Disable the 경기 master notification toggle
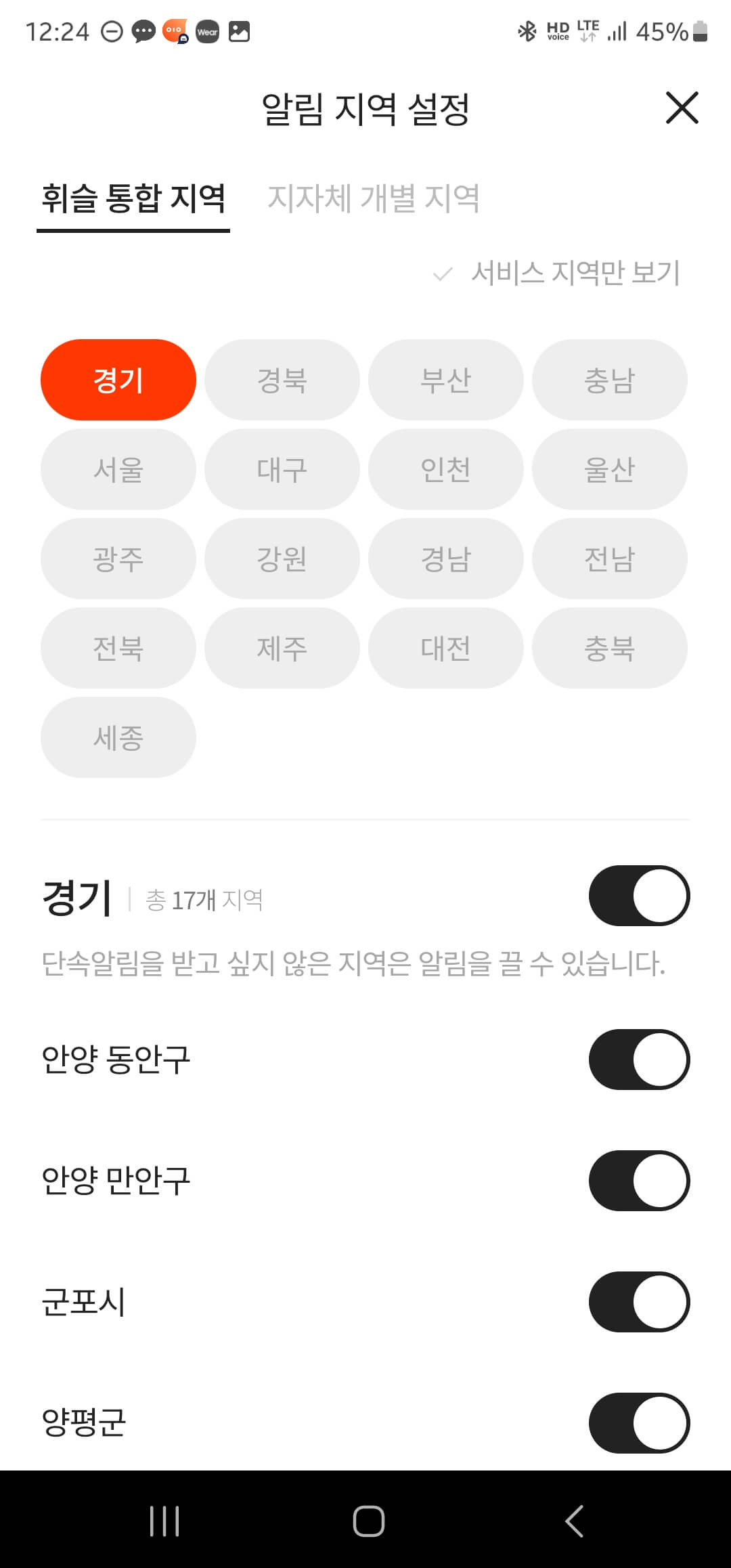The image size is (731, 1568). coord(639,895)
